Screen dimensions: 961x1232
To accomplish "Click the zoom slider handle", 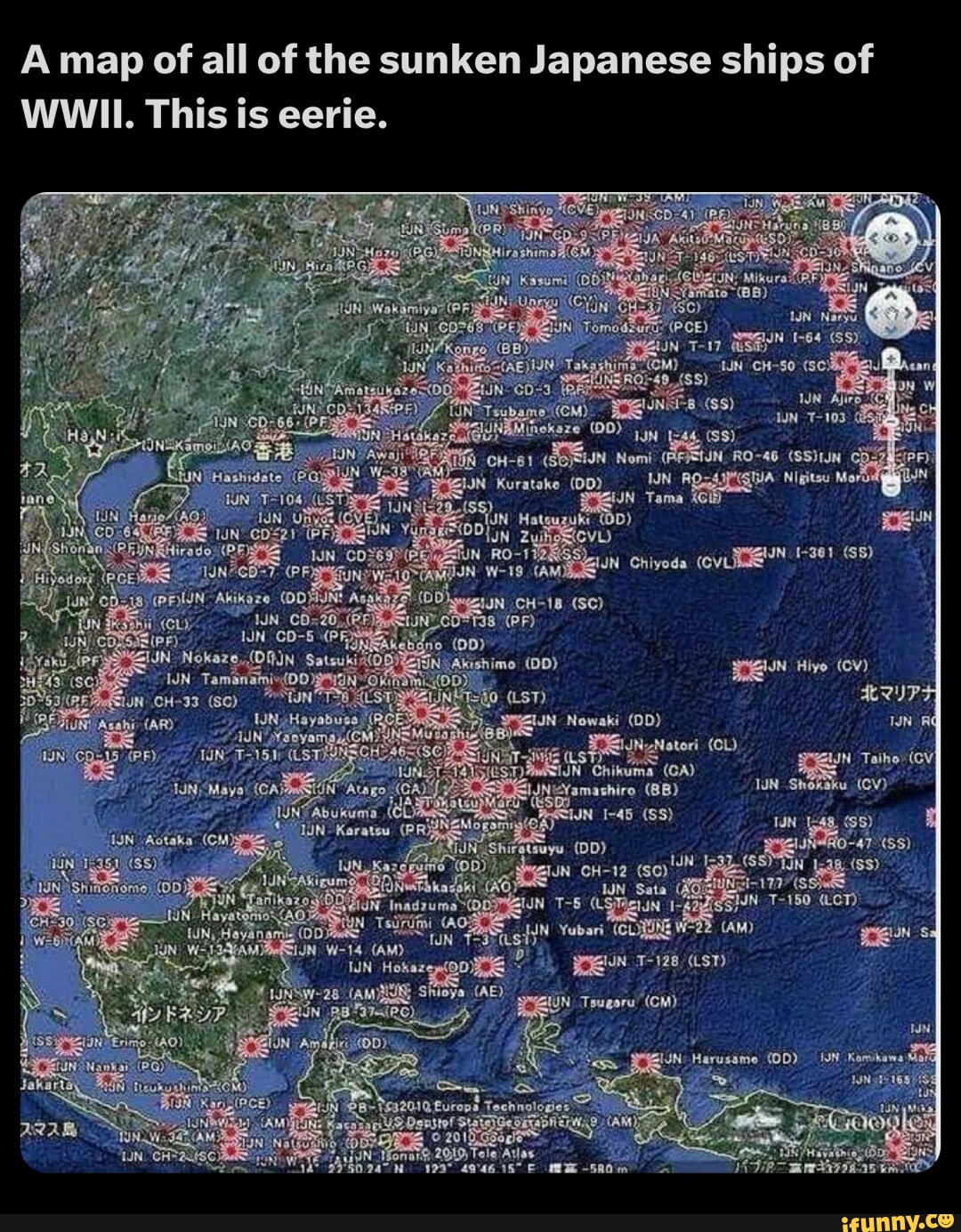I will (x=891, y=421).
